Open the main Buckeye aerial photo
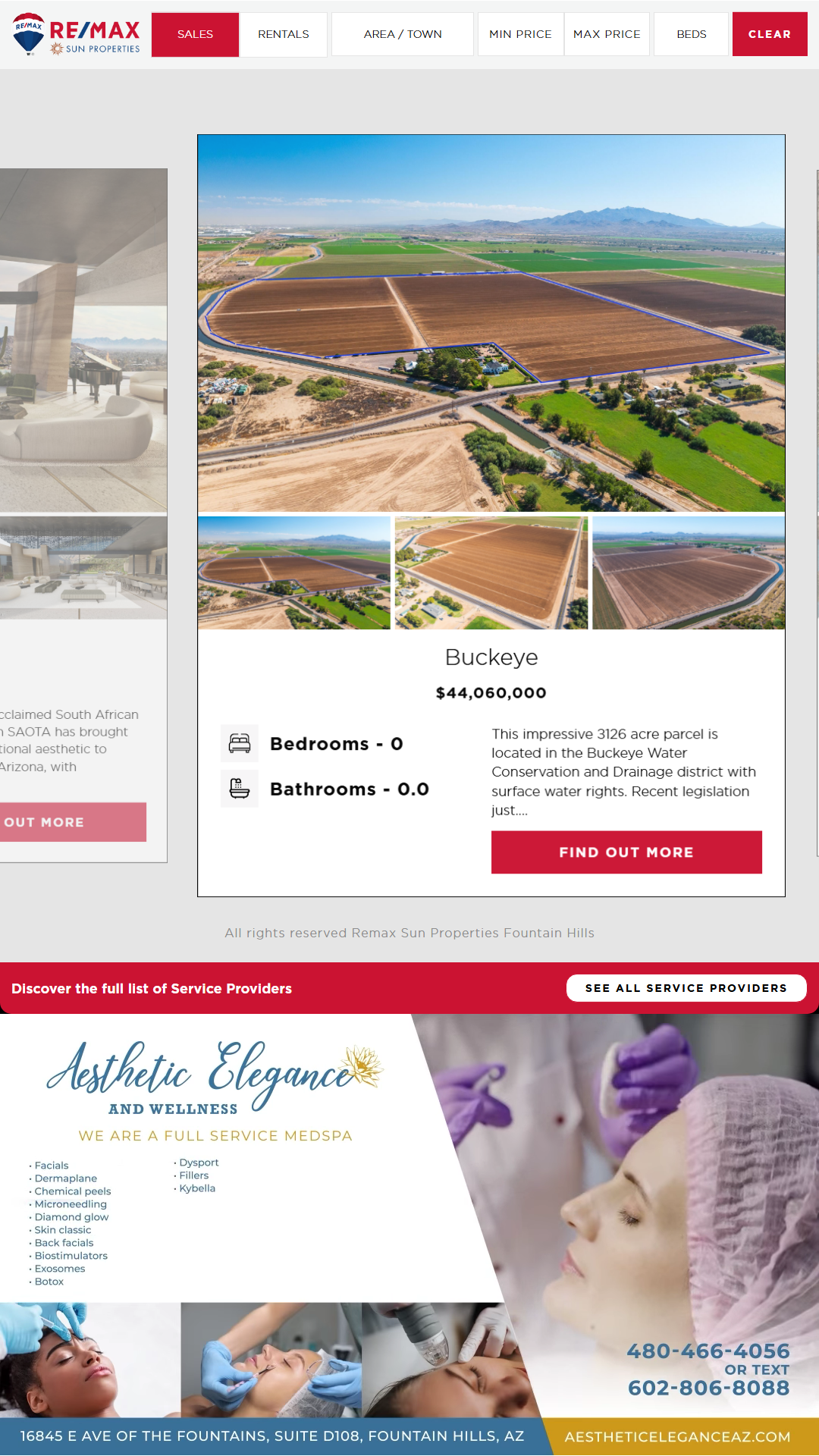 click(491, 323)
